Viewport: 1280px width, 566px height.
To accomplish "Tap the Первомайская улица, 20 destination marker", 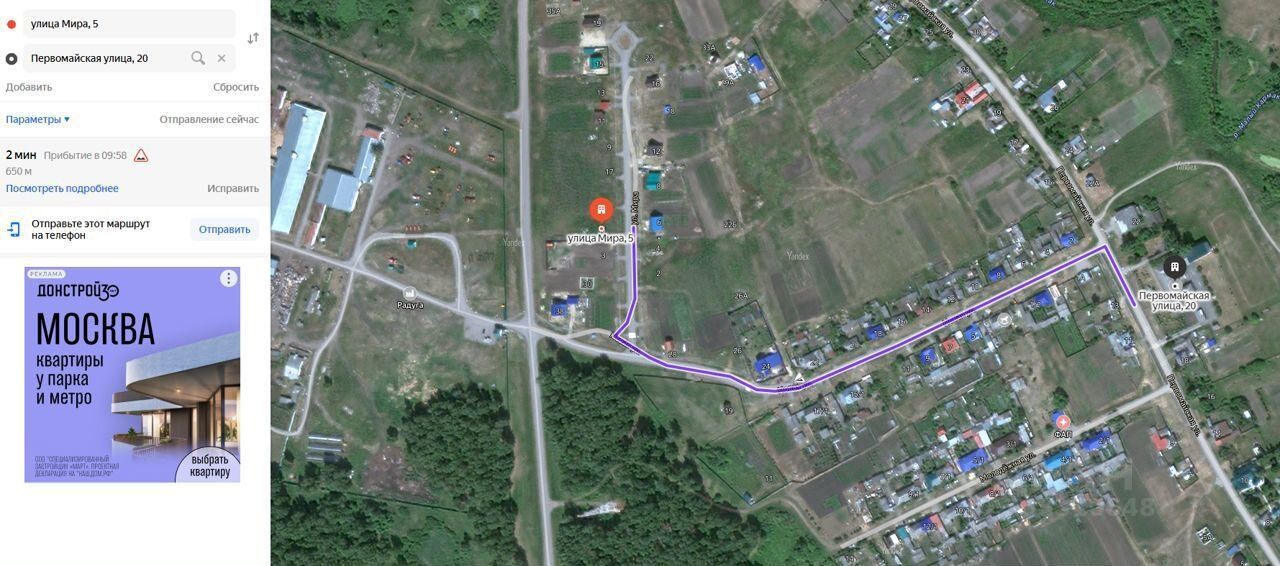I will pyautogui.click(x=1174, y=267).
